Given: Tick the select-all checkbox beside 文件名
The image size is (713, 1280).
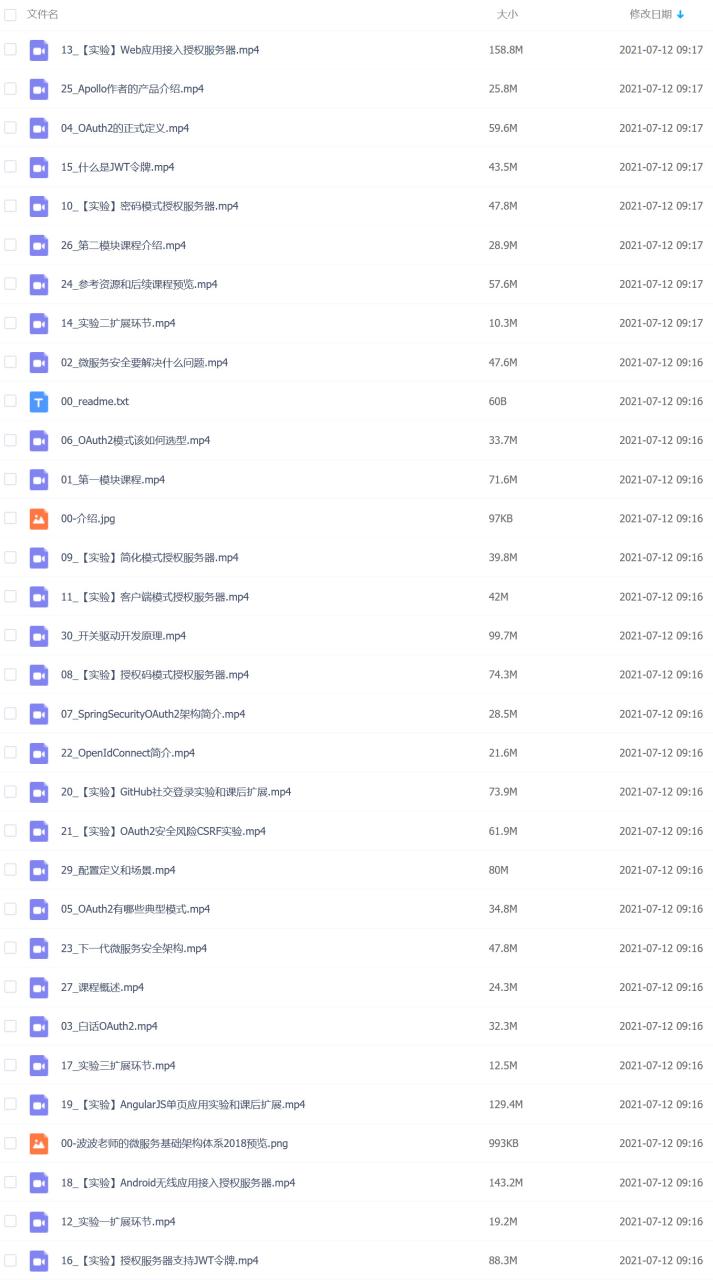Looking at the screenshot, I should pyautogui.click(x=10, y=15).
